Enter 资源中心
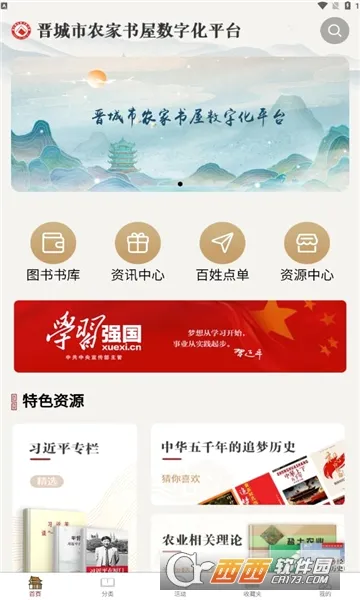Image resolution: width=360 pixels, height=600 pixels. pyautogui.click(x=307, y=252)
